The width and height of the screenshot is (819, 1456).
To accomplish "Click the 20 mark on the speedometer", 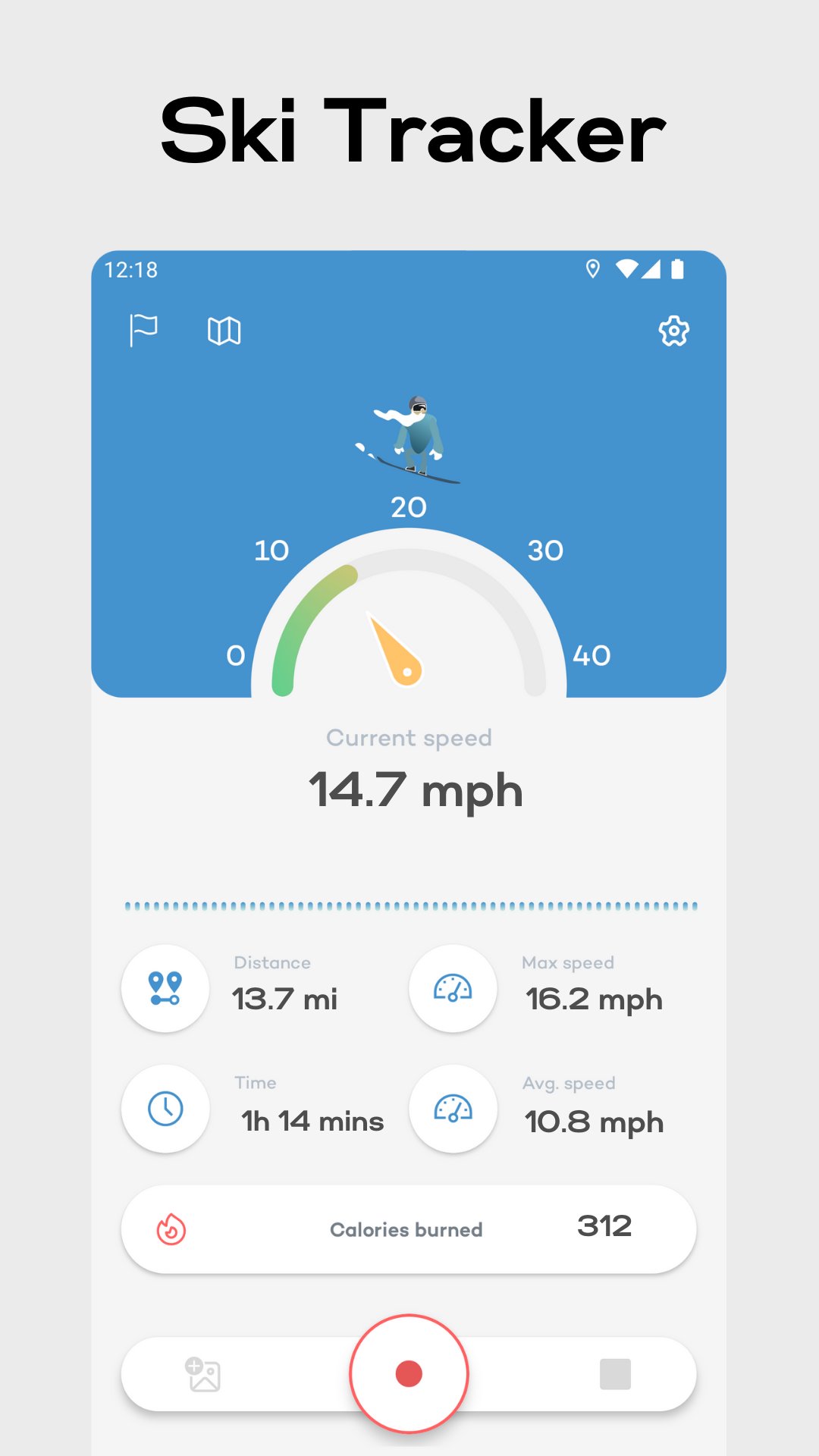I will pyautogui.click(x=409, y=507).
